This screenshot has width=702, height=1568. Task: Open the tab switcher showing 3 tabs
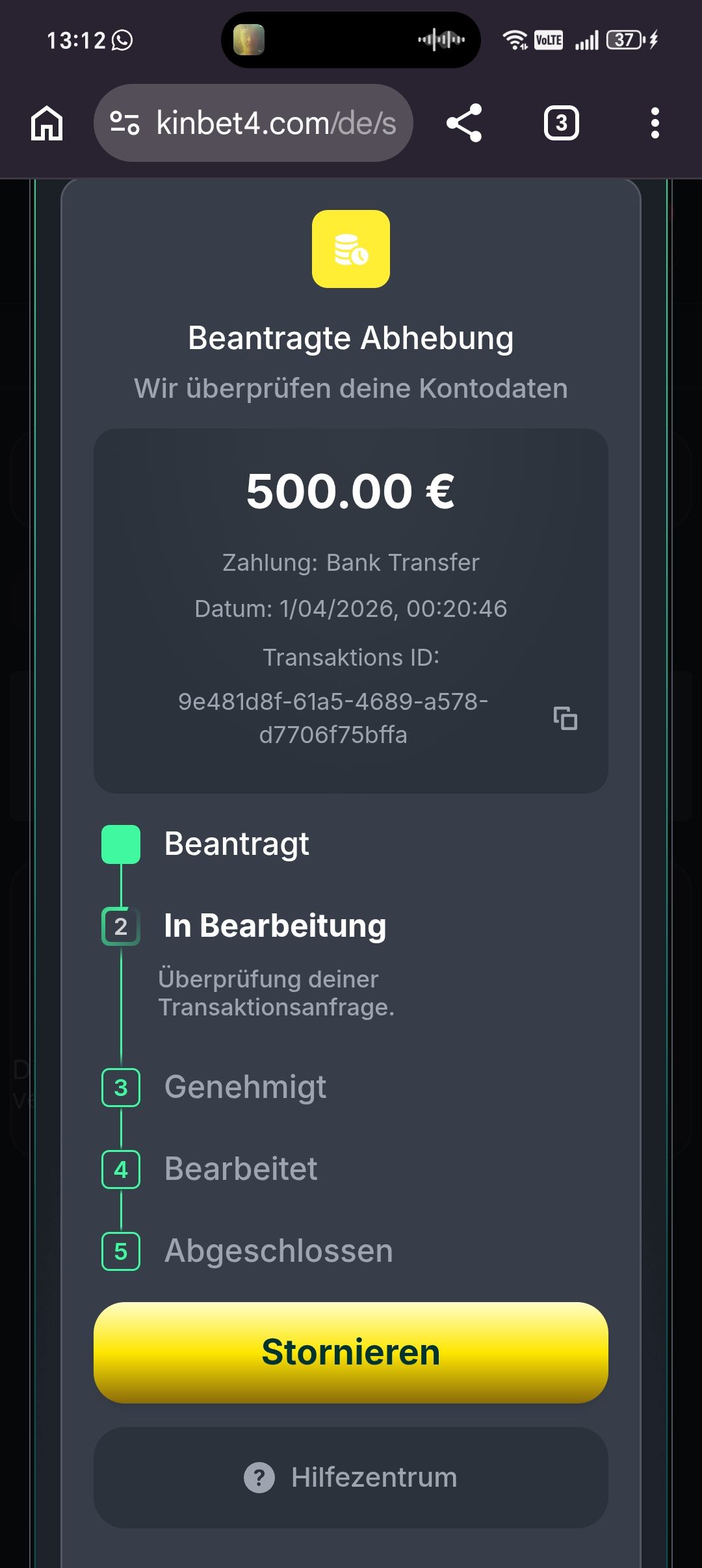(561, 123)
